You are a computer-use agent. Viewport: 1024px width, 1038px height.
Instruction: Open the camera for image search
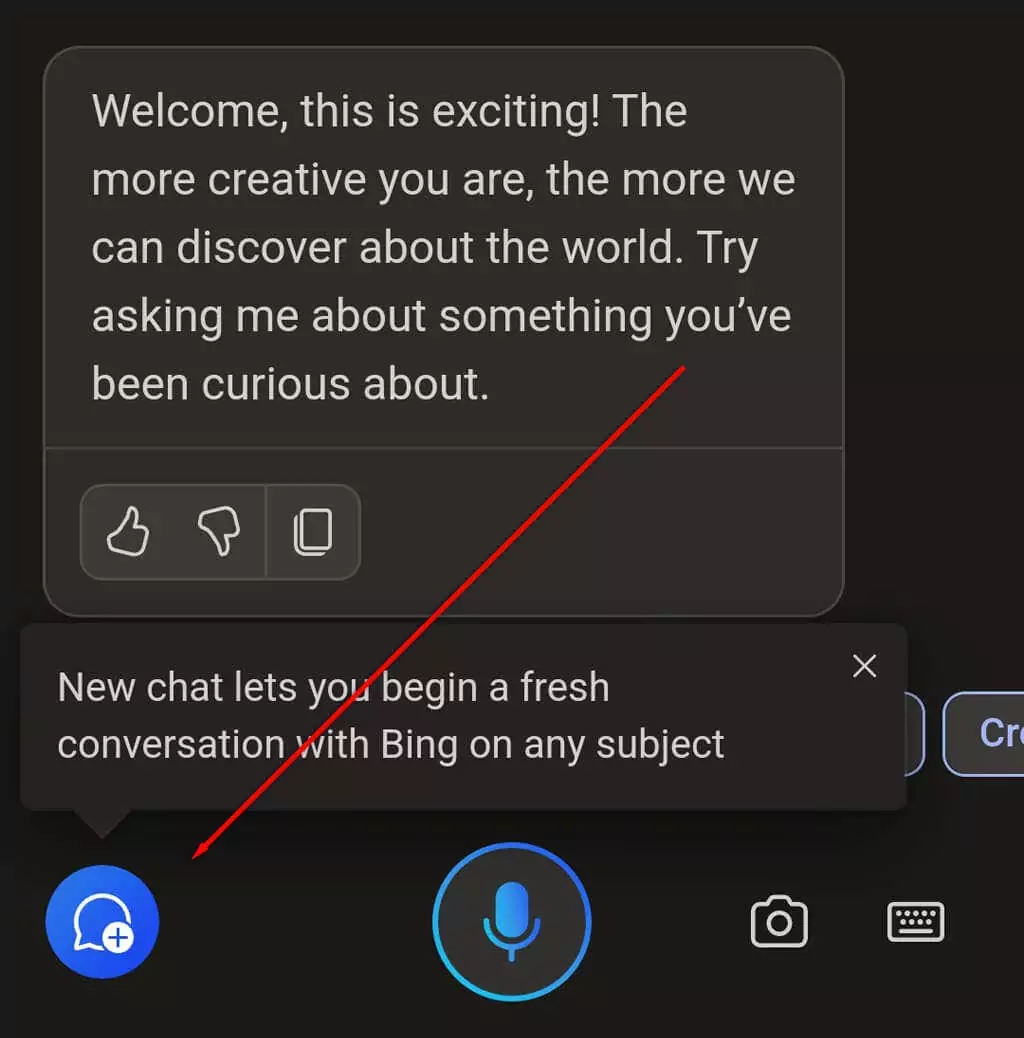pyautogui.click(x=779, y=921)
